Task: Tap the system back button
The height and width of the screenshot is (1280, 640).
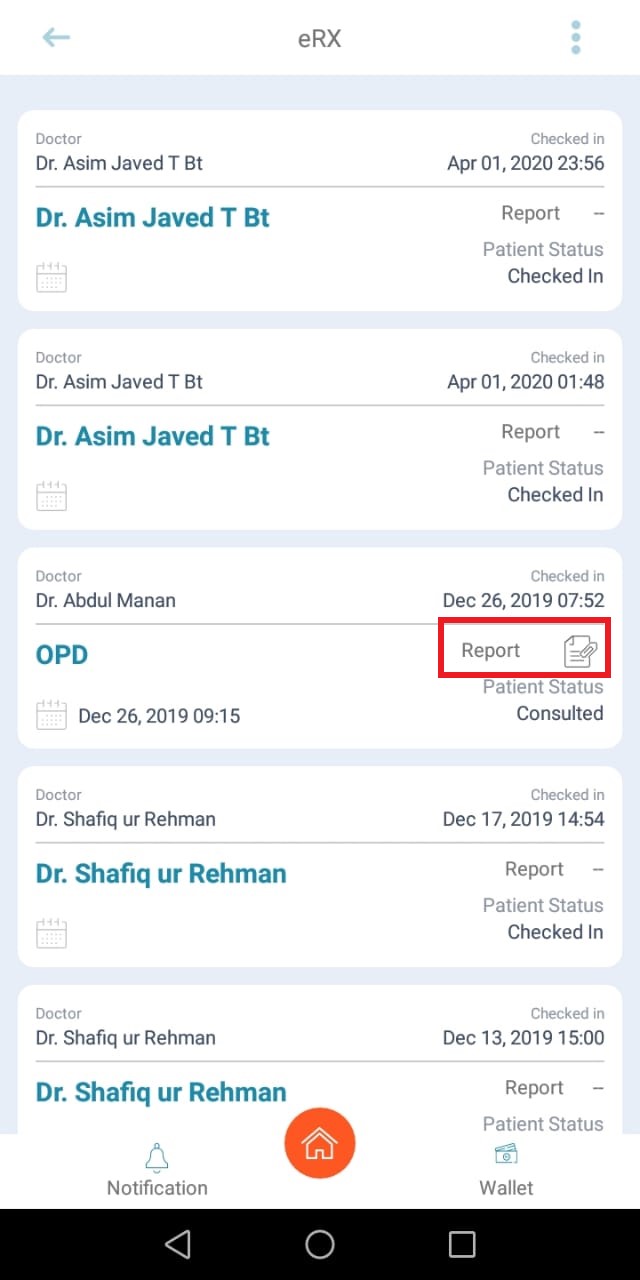Action: click(x=178, y=1244)
